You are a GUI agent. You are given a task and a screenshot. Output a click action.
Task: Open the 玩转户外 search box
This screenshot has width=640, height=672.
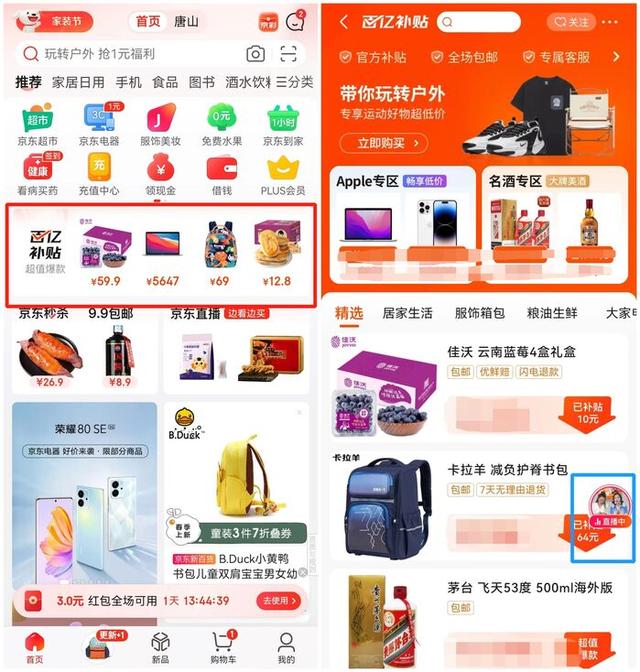tap(130, 55)
